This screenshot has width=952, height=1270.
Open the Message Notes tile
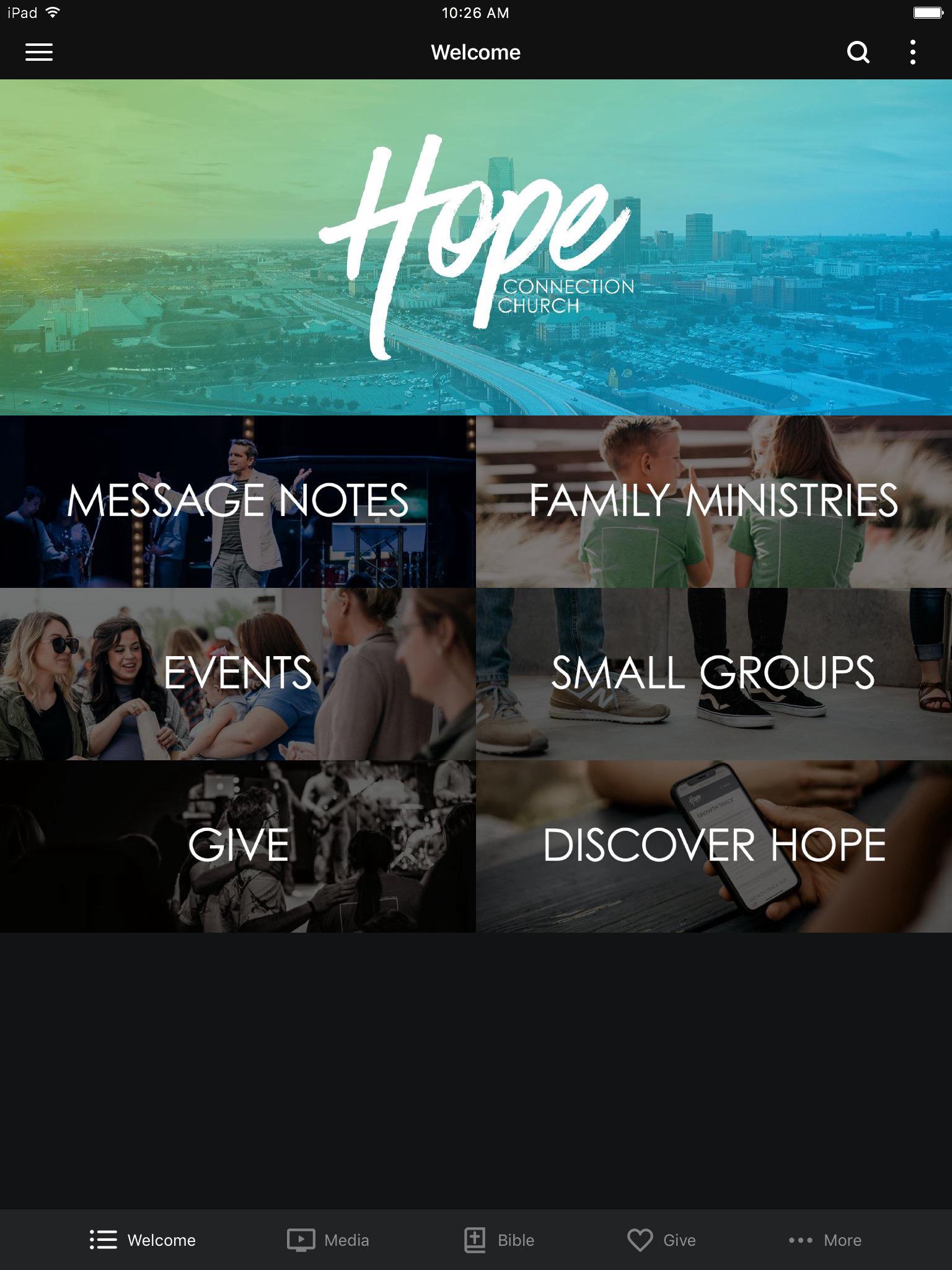237,501
